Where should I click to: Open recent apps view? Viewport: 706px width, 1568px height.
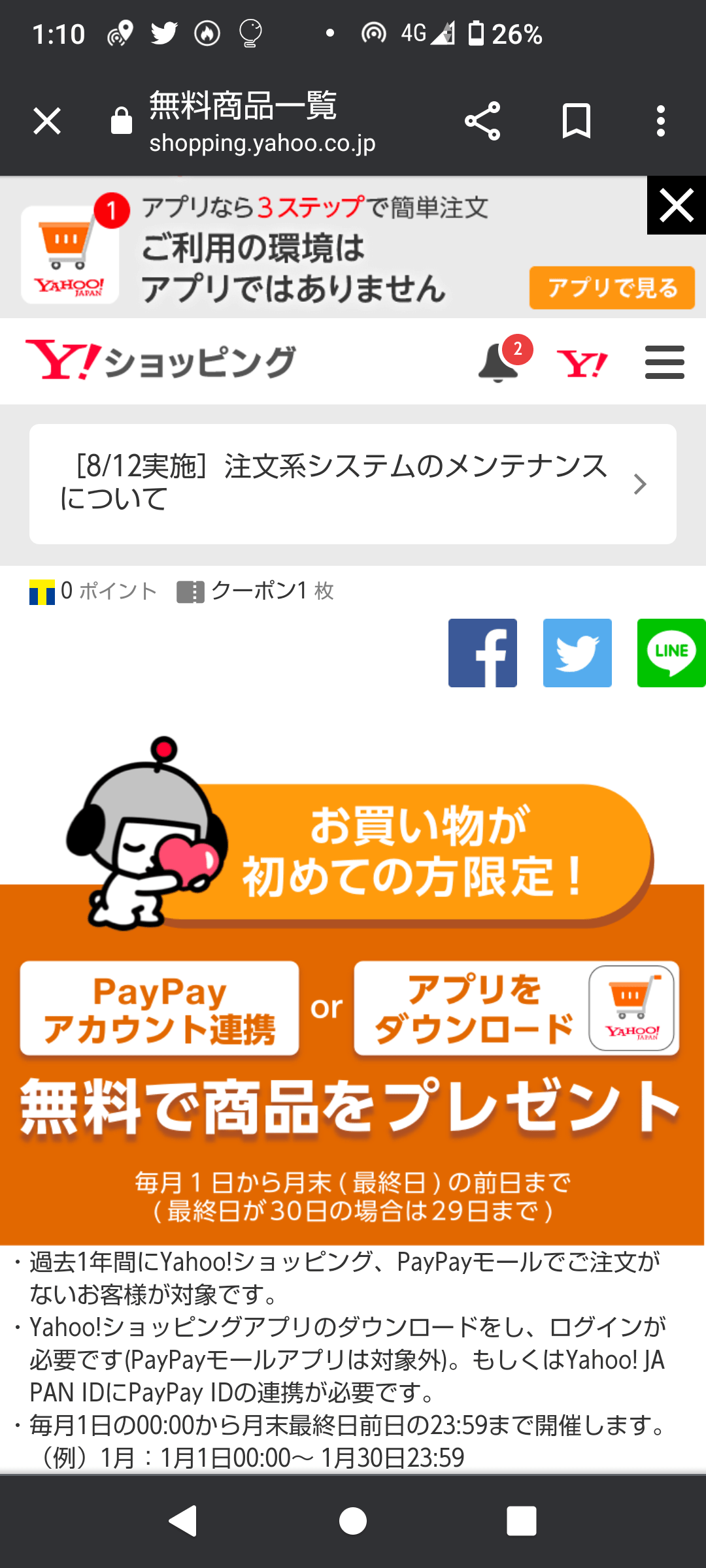[522, 1521]
